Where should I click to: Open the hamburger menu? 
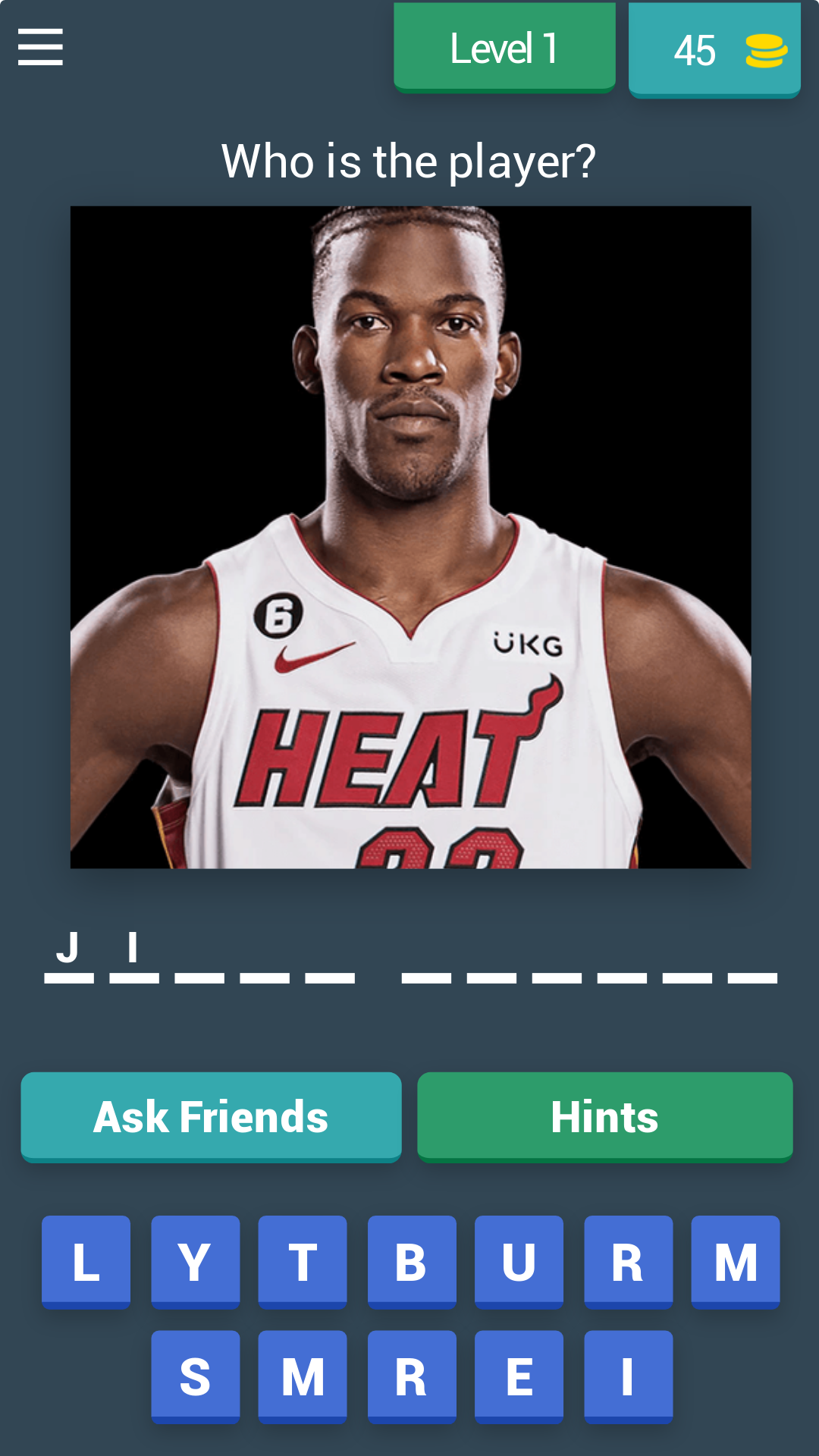click(x=40, y=47)
